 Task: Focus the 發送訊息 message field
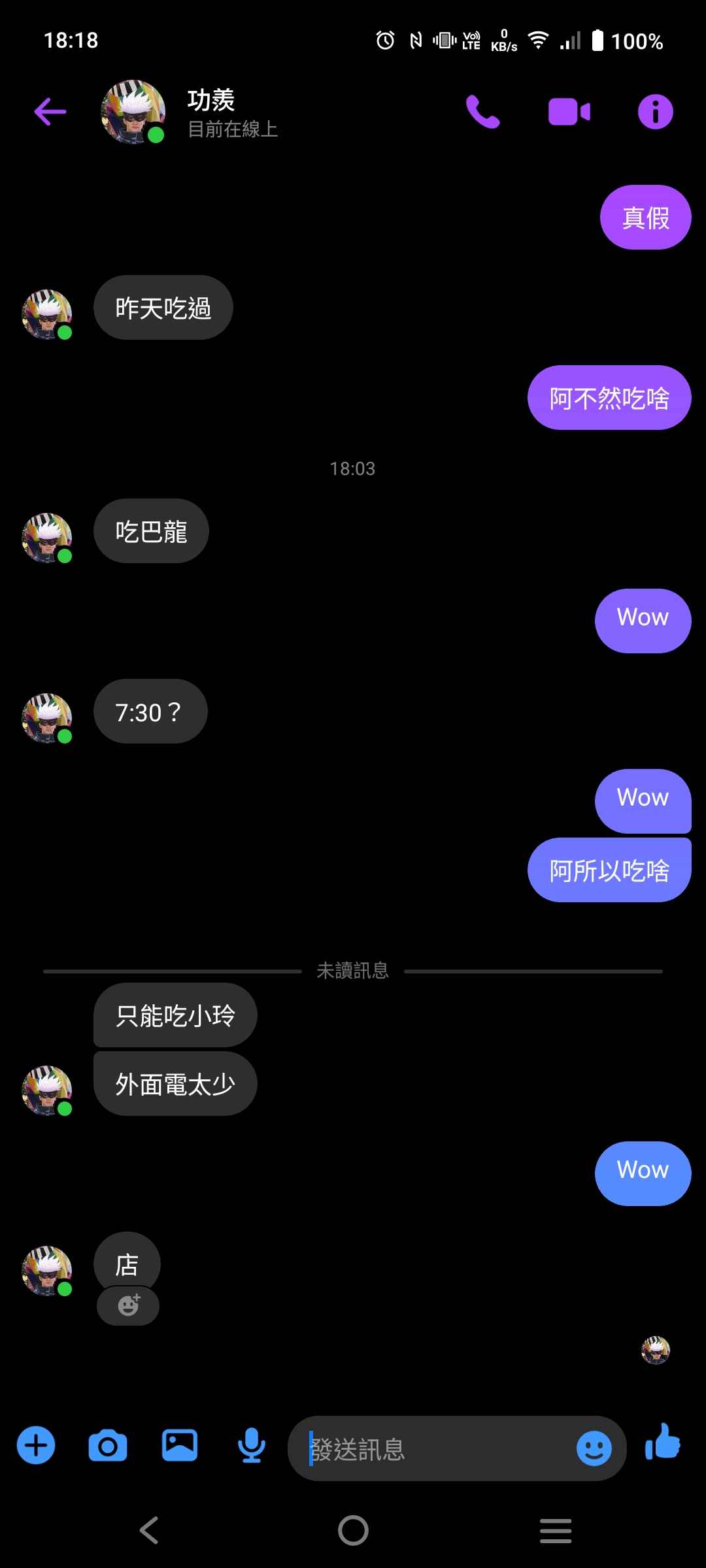pos(438,1449)
